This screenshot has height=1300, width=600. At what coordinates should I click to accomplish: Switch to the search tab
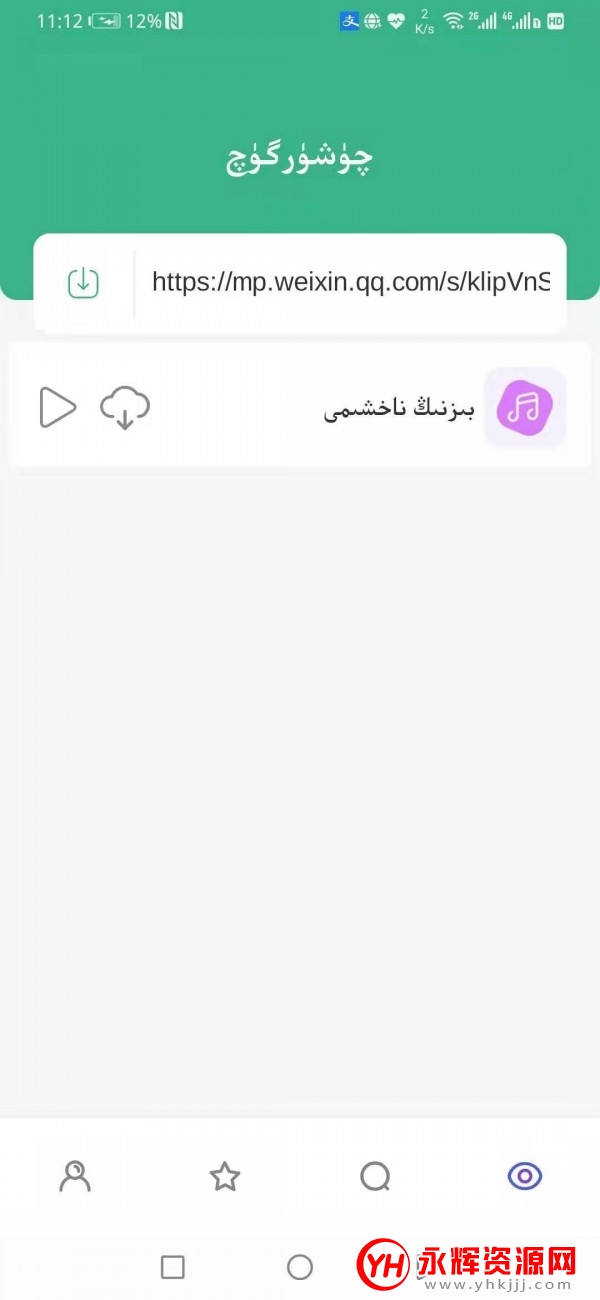click(x=375, y=1176)
